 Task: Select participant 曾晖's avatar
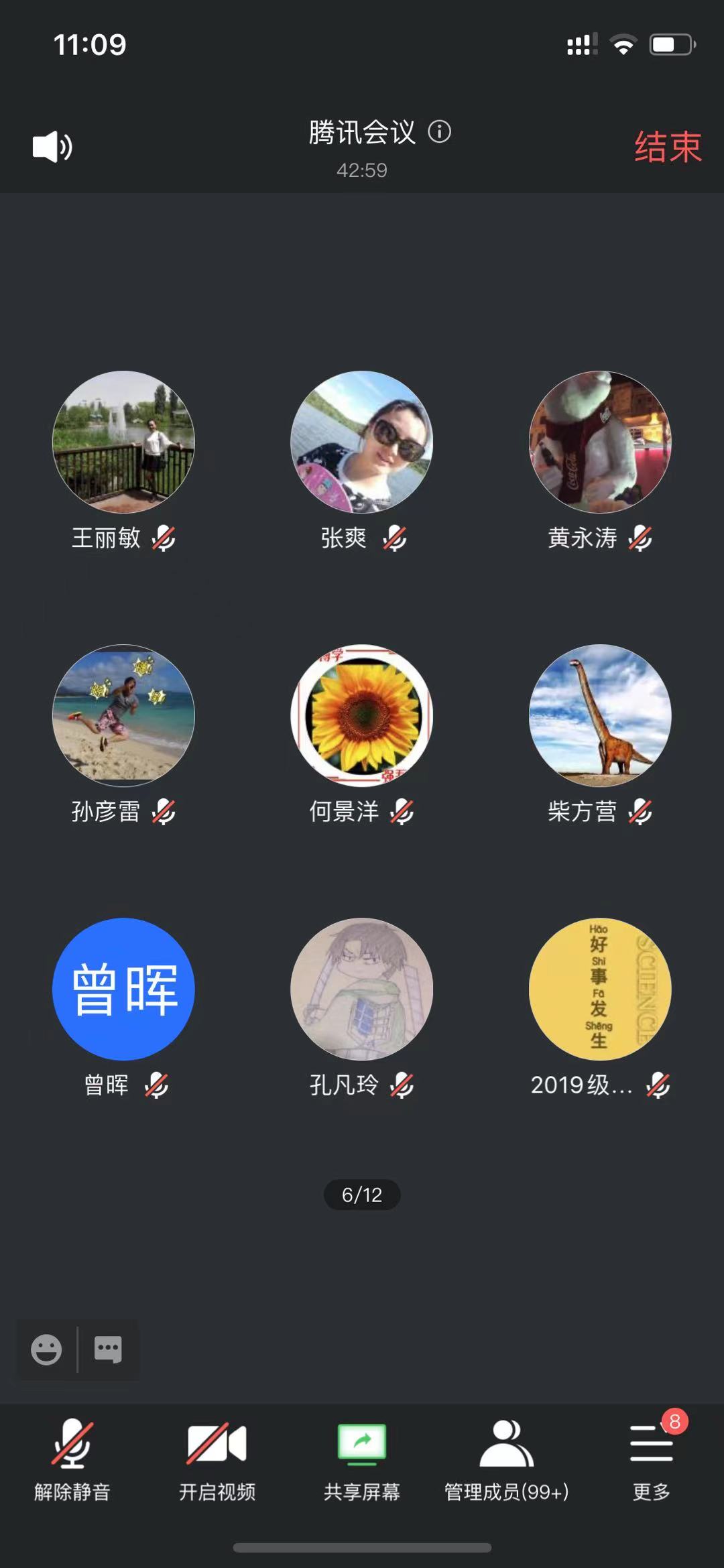[123, 989]
